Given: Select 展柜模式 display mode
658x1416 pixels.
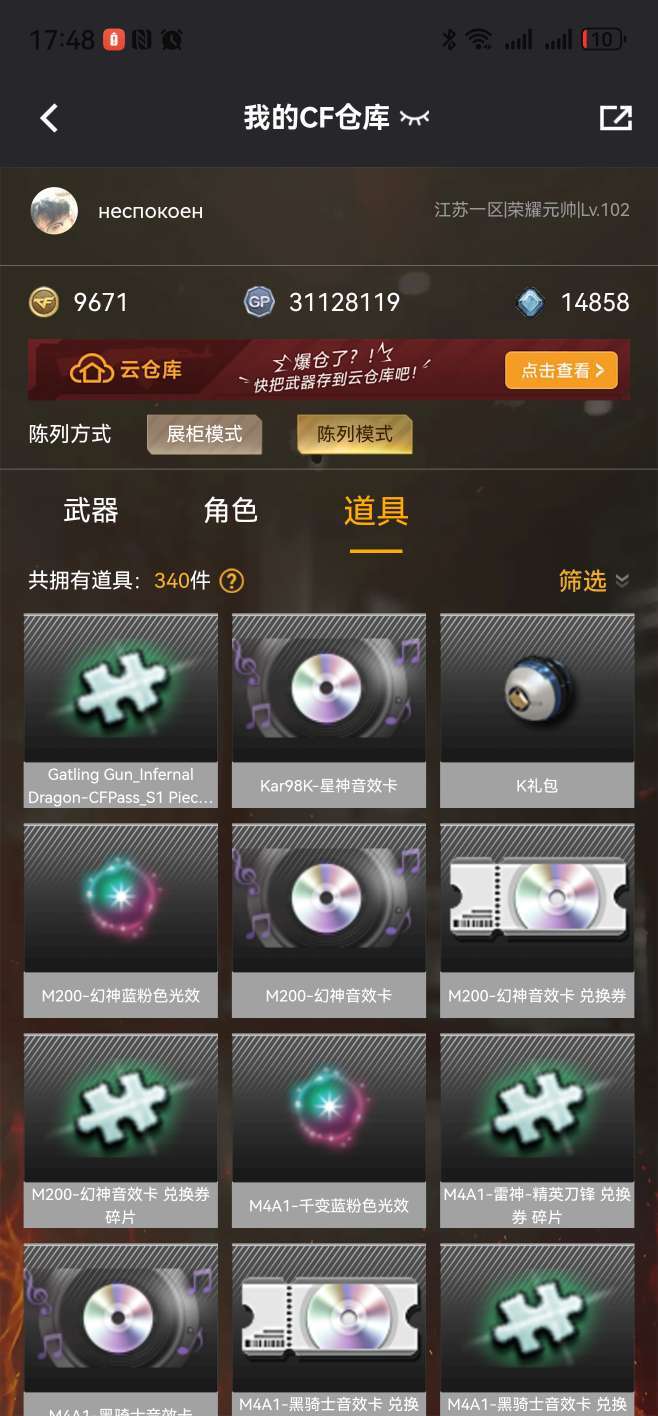Looking at the screenshot, I should pos(204,434).
